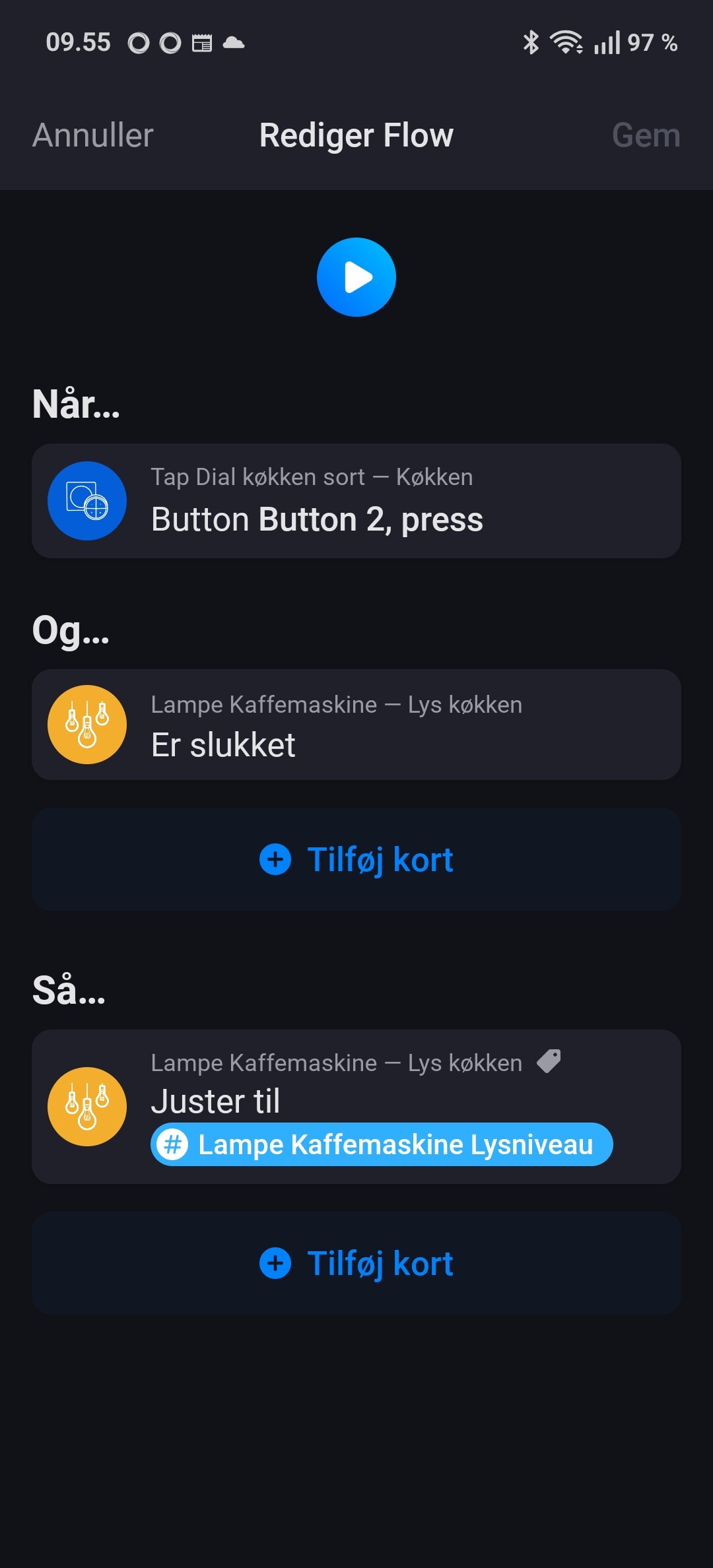
Task: Add a card under the Og section
Action: tap(356, 860)
